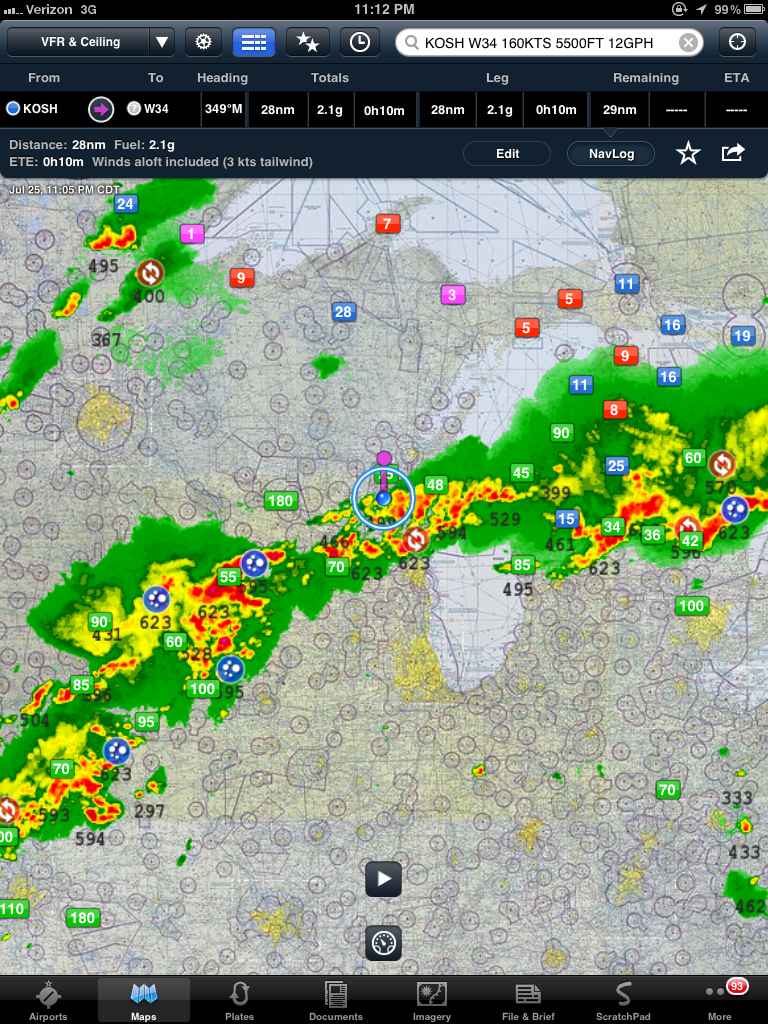Open map settings gear
This screenshot has height=1024, width=768.
click(x=203, y=42)
